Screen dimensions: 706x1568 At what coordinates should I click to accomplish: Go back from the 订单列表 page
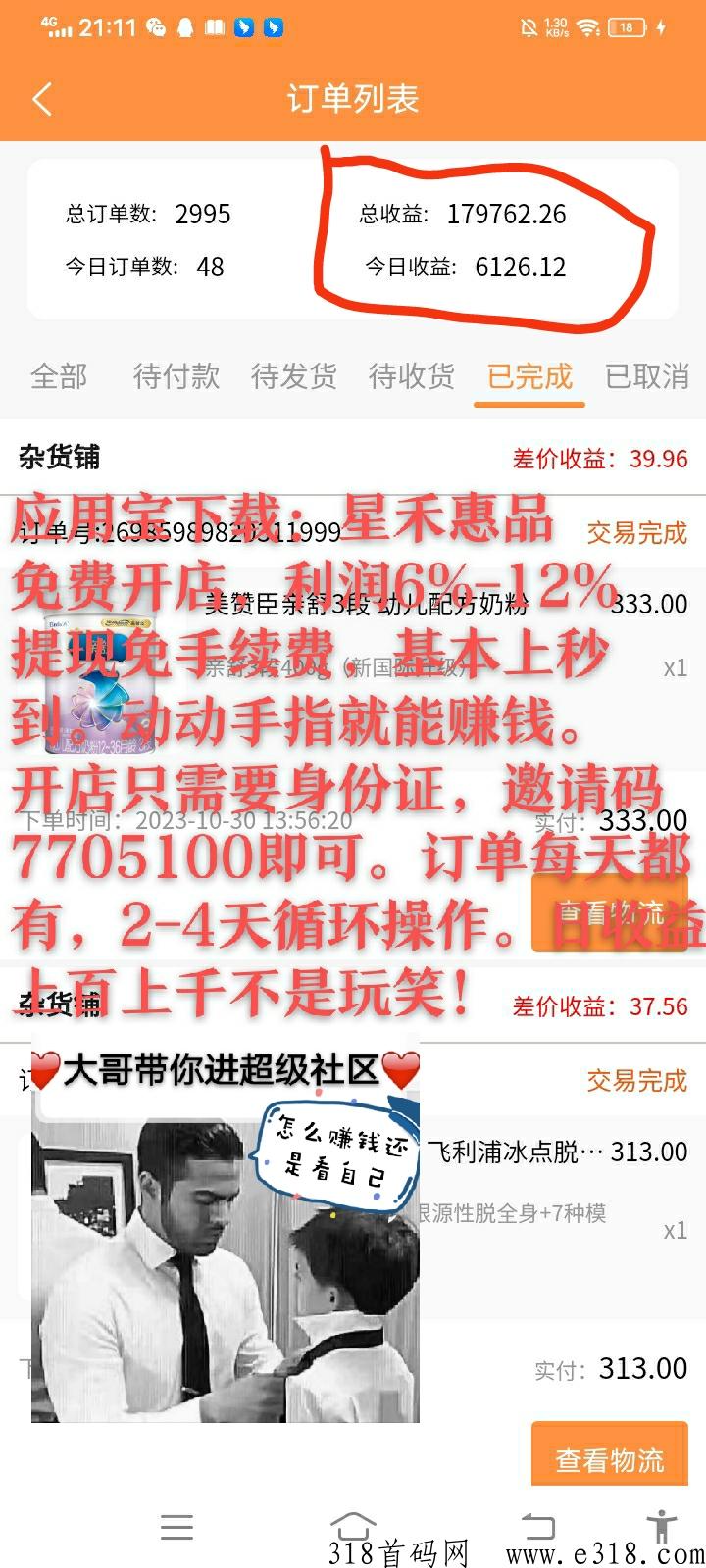coord(42,99)
